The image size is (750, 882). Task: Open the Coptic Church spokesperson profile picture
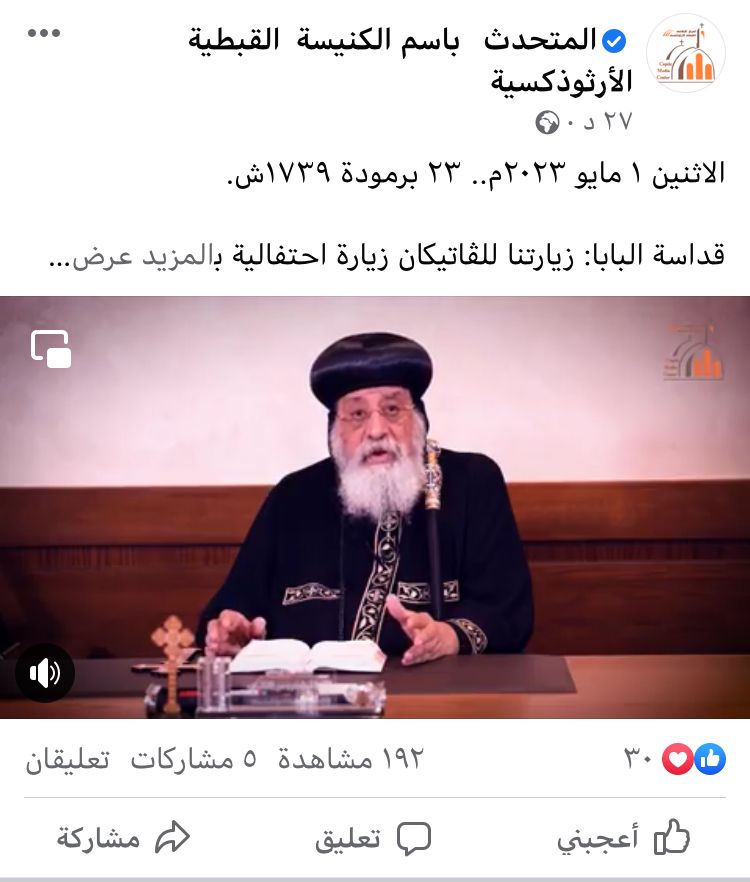[686, 53]
